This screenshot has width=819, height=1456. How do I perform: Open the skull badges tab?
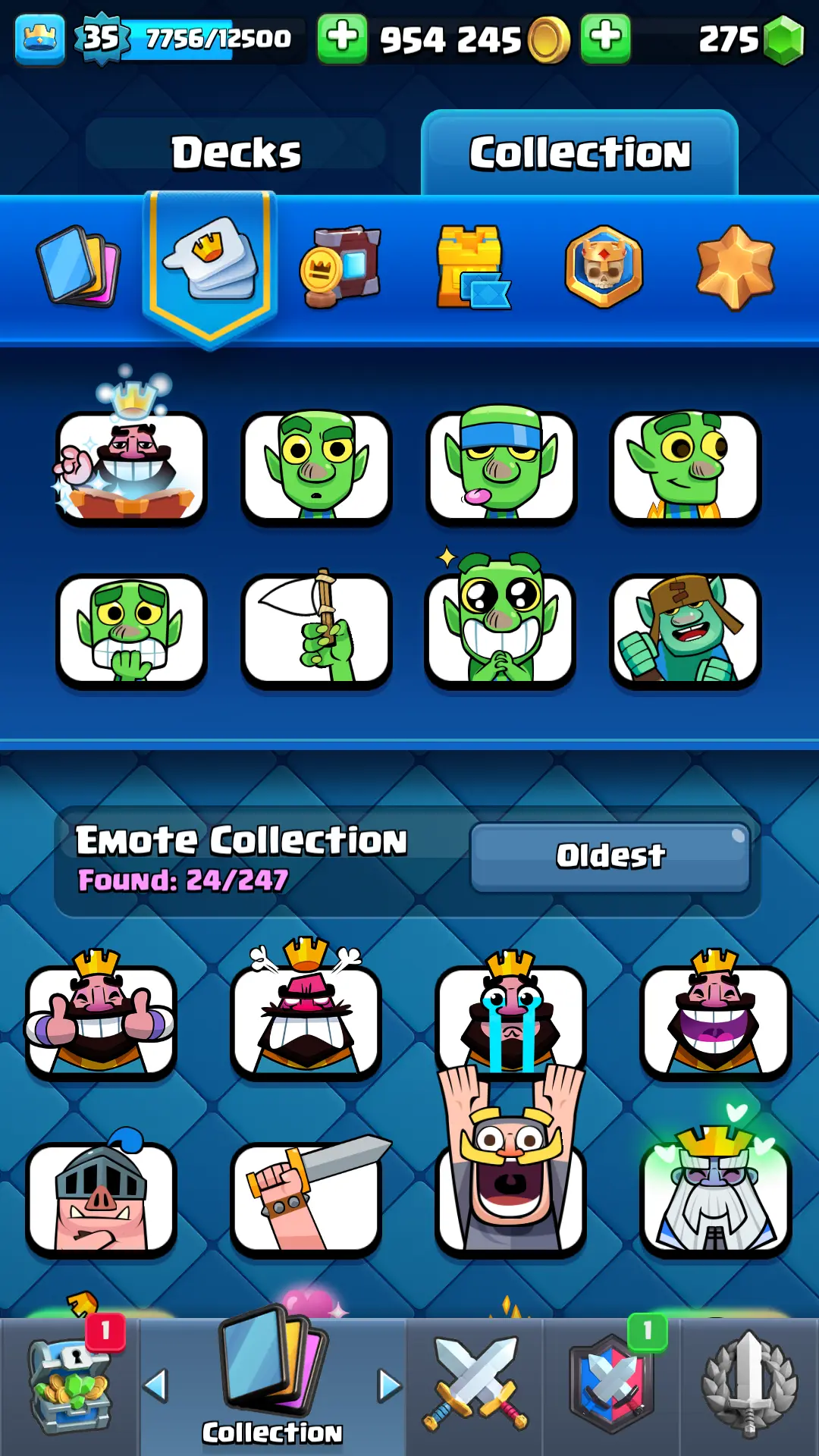tap(604, 267)
